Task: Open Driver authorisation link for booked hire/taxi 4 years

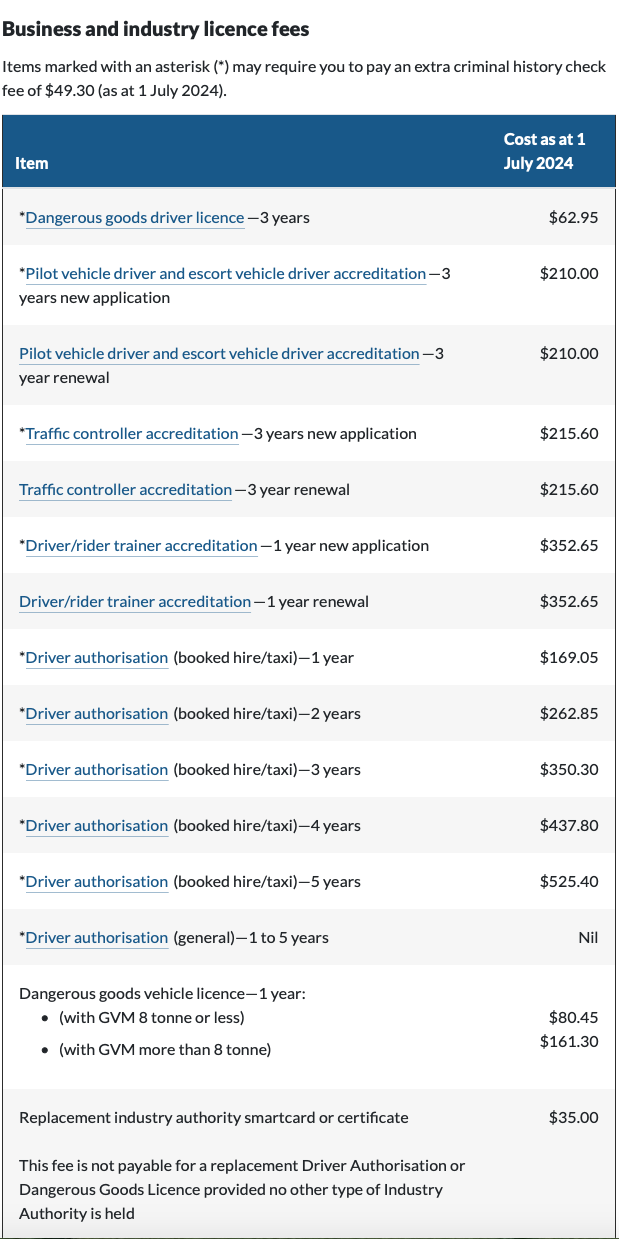Action: pos(97,825)
